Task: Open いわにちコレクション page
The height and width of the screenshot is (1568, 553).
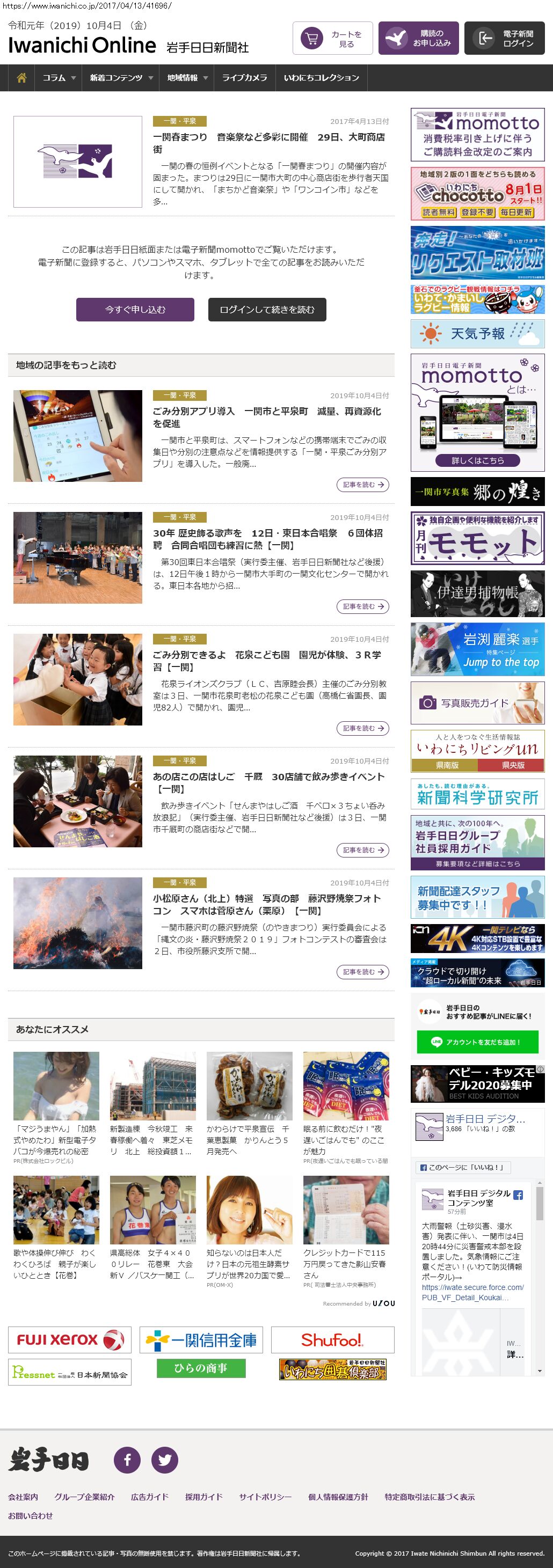Action: point(321,78)
